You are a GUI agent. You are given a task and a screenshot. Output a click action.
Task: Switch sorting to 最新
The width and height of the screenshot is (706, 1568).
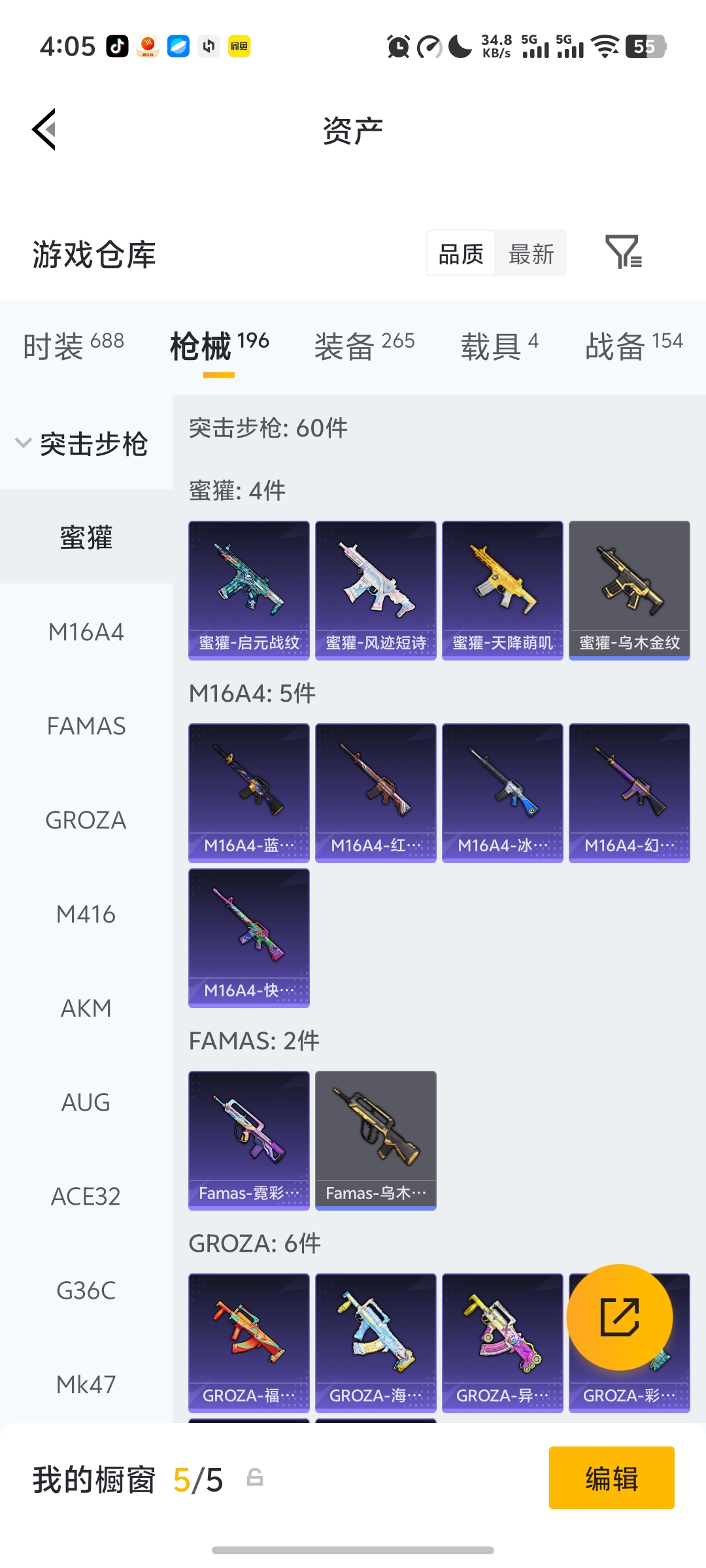tap(531, 253)
